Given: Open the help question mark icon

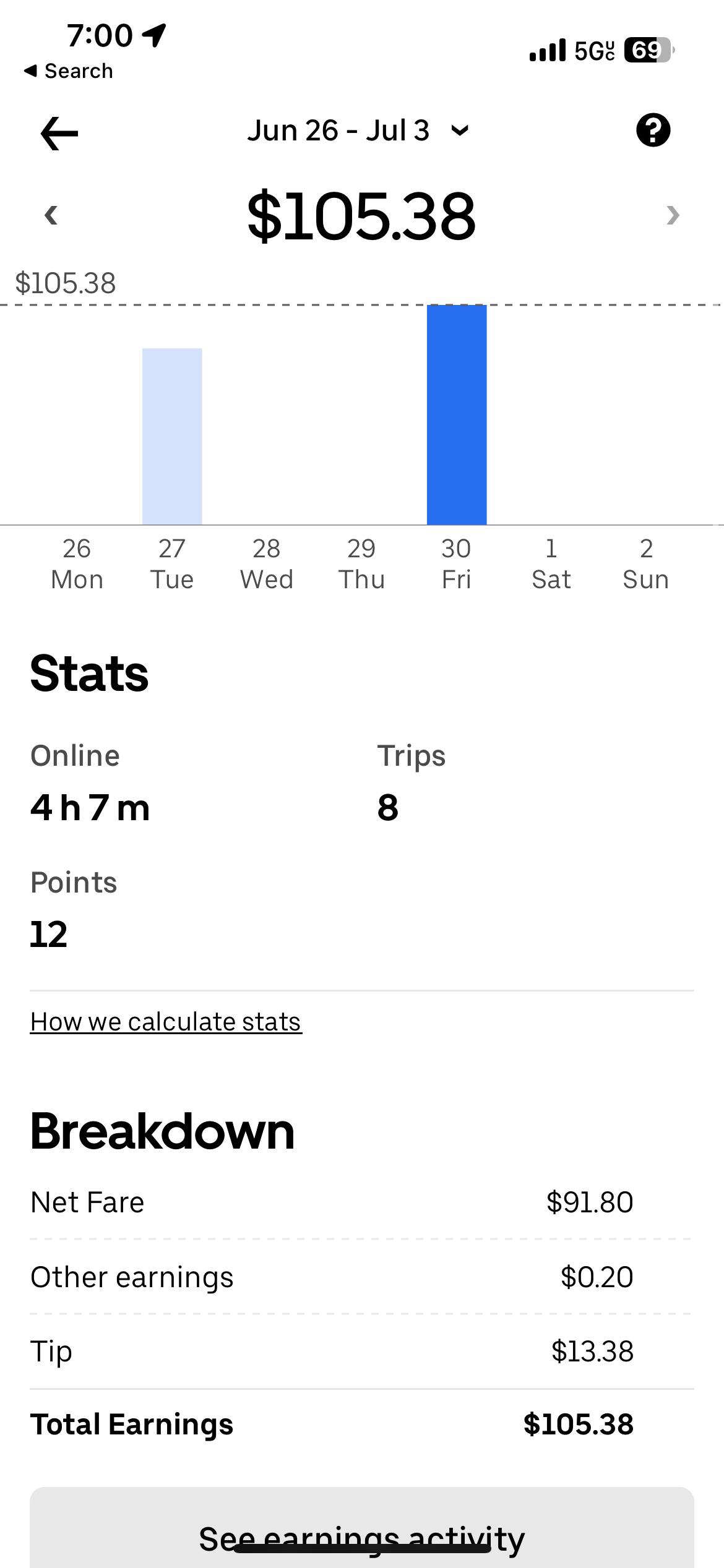Looking at the screenshot, I should tap(653, 131).
